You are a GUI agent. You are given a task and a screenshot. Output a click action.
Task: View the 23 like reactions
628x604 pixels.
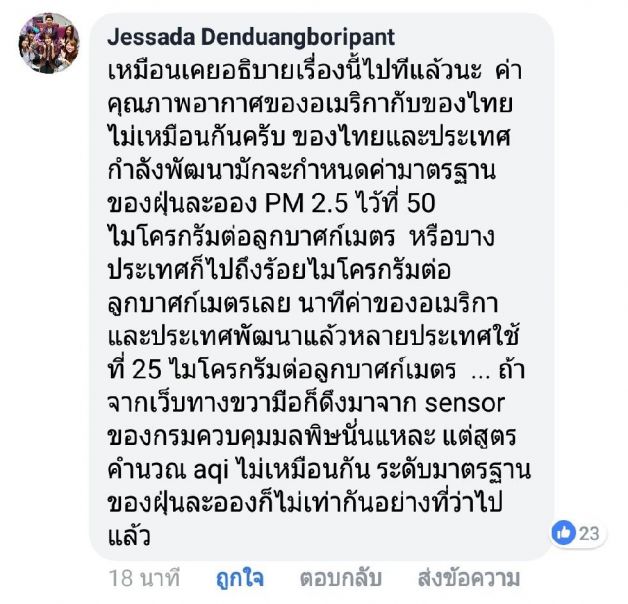578,533
